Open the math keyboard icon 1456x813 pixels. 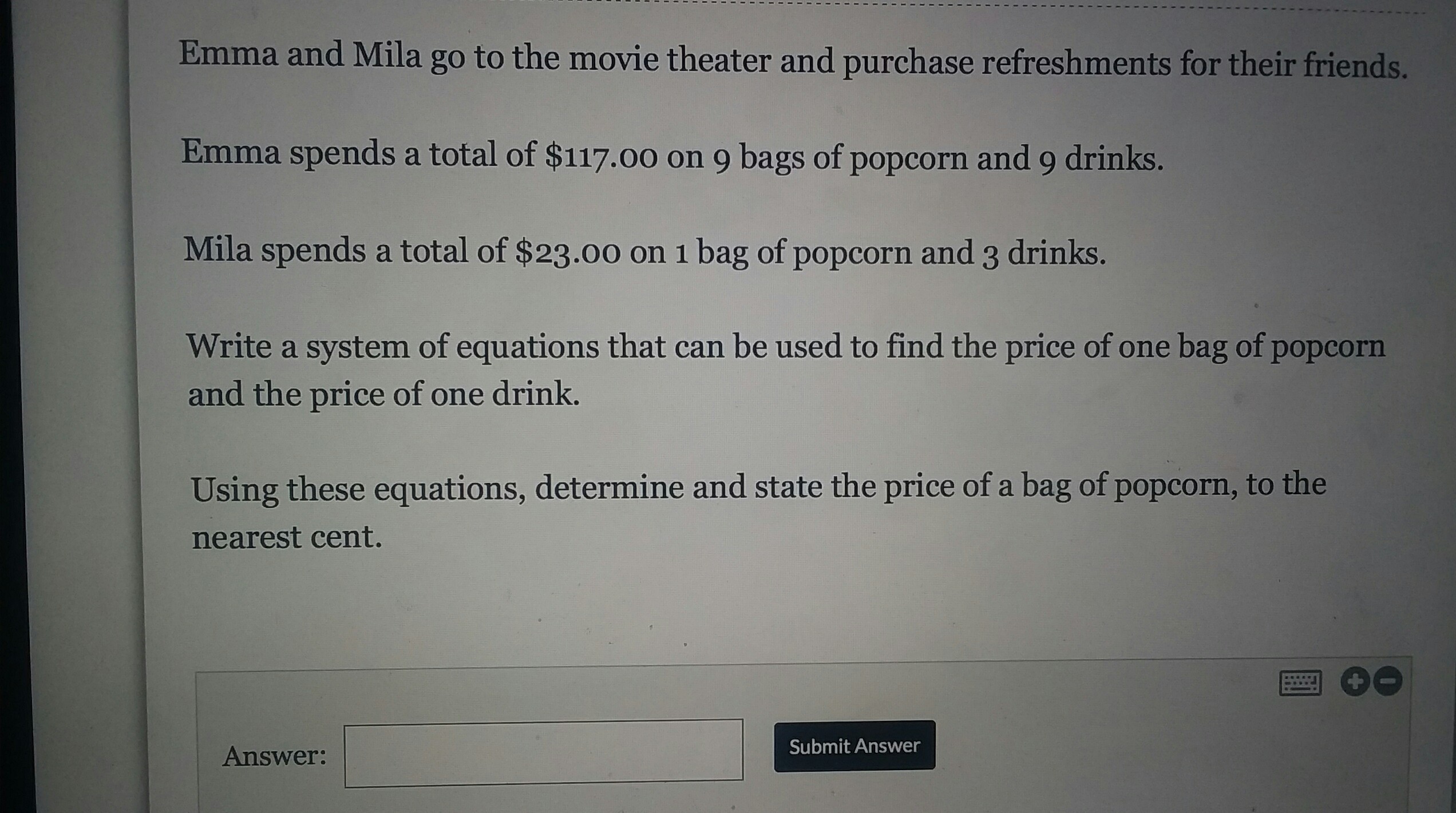click(x=1300, y=683)
